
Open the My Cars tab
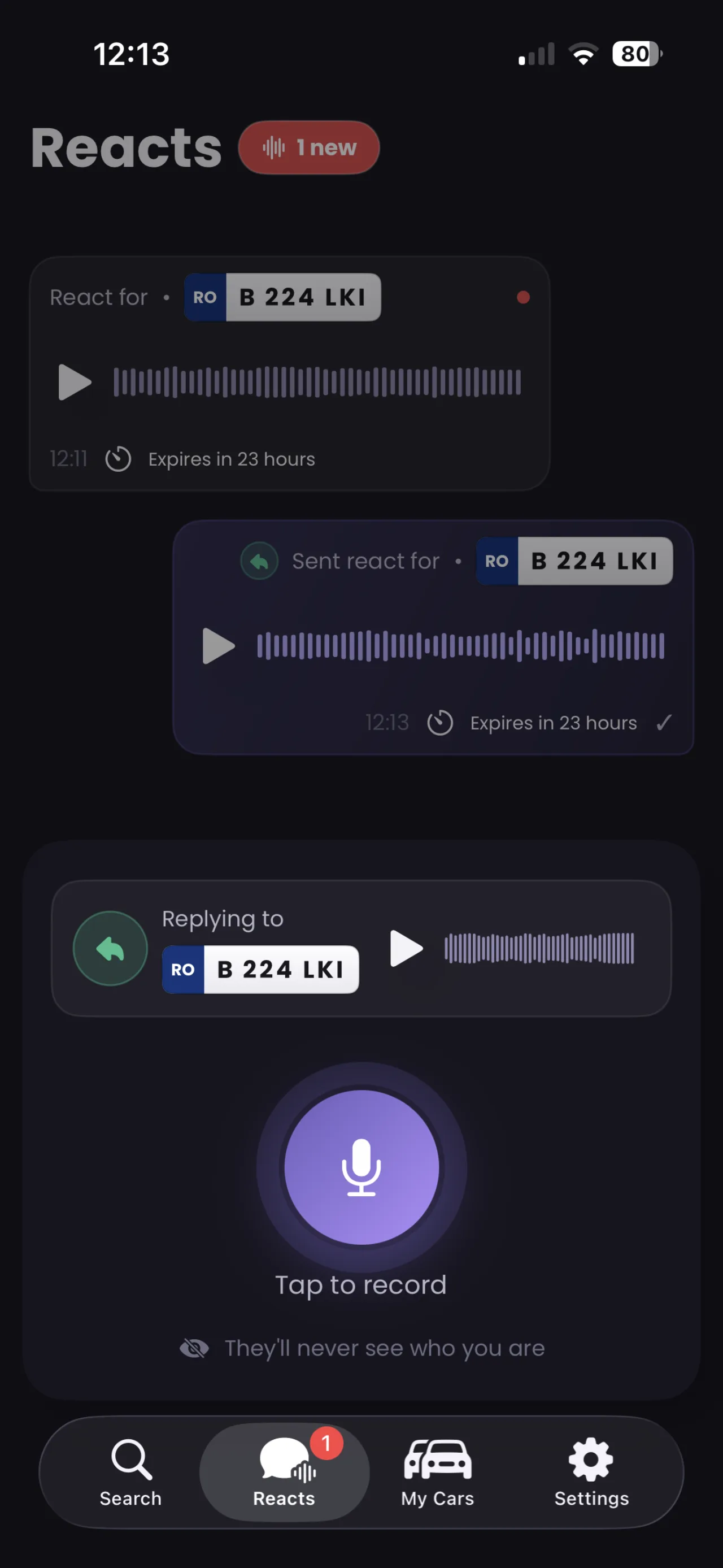(438, 1472)
